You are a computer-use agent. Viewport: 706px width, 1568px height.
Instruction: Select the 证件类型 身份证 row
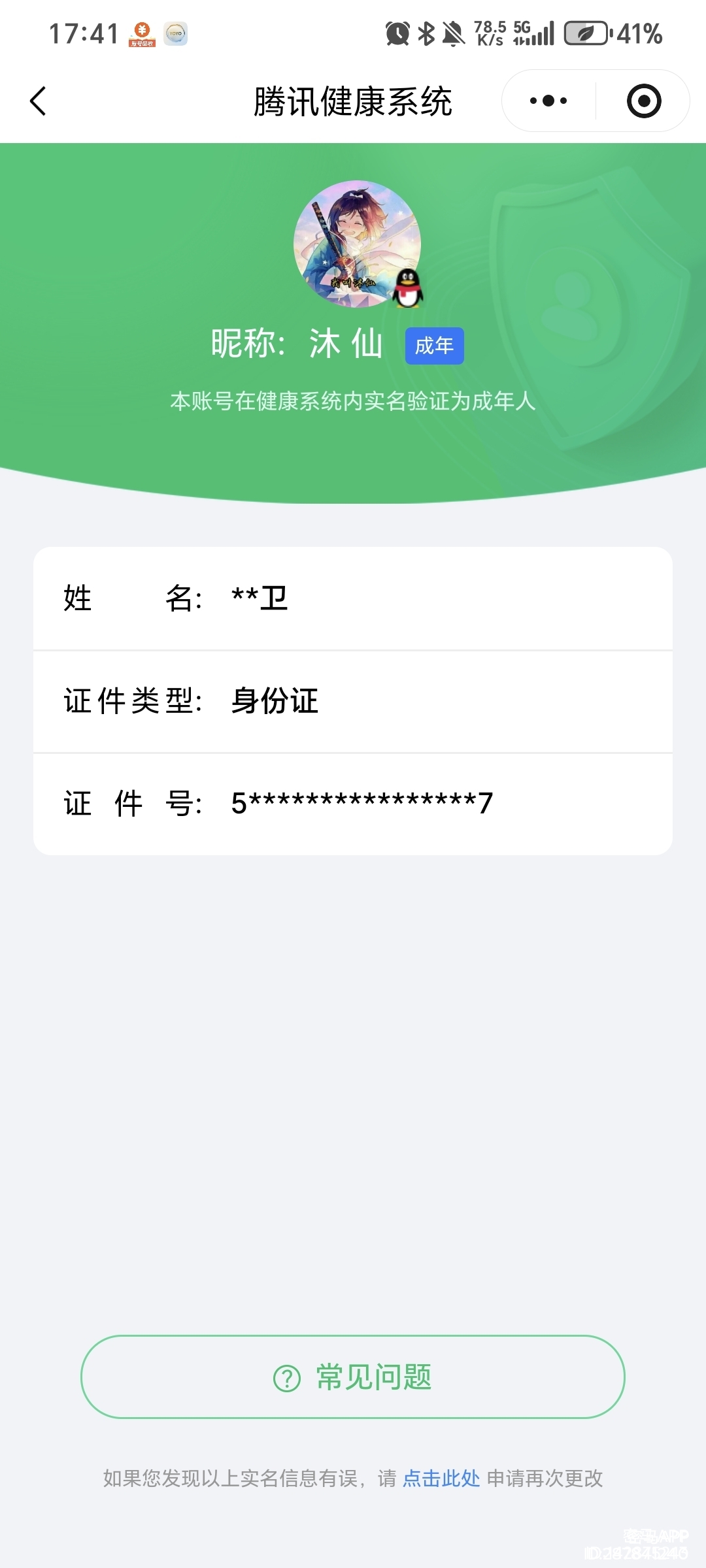coord(353,701)
